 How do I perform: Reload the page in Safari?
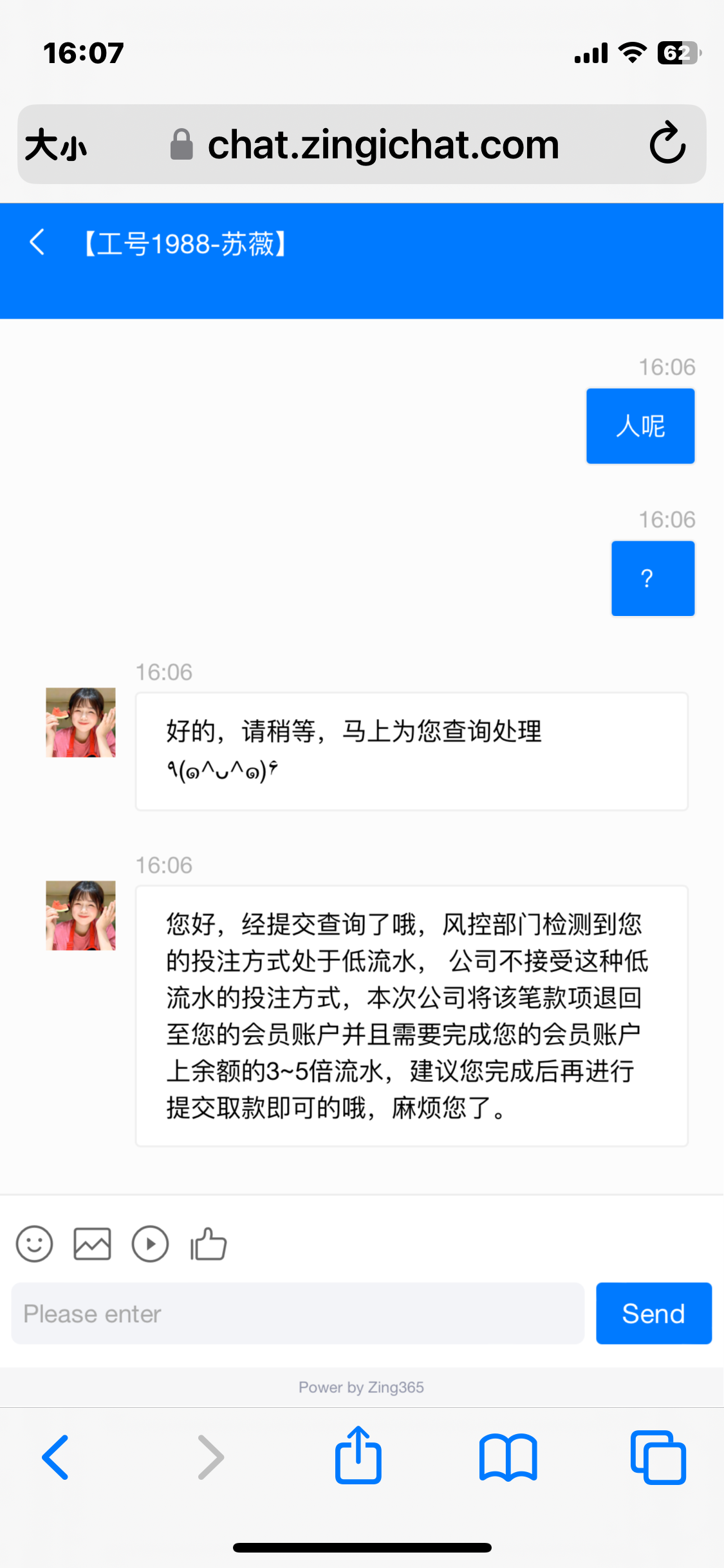pyautogui.click(x=667, y=144)
